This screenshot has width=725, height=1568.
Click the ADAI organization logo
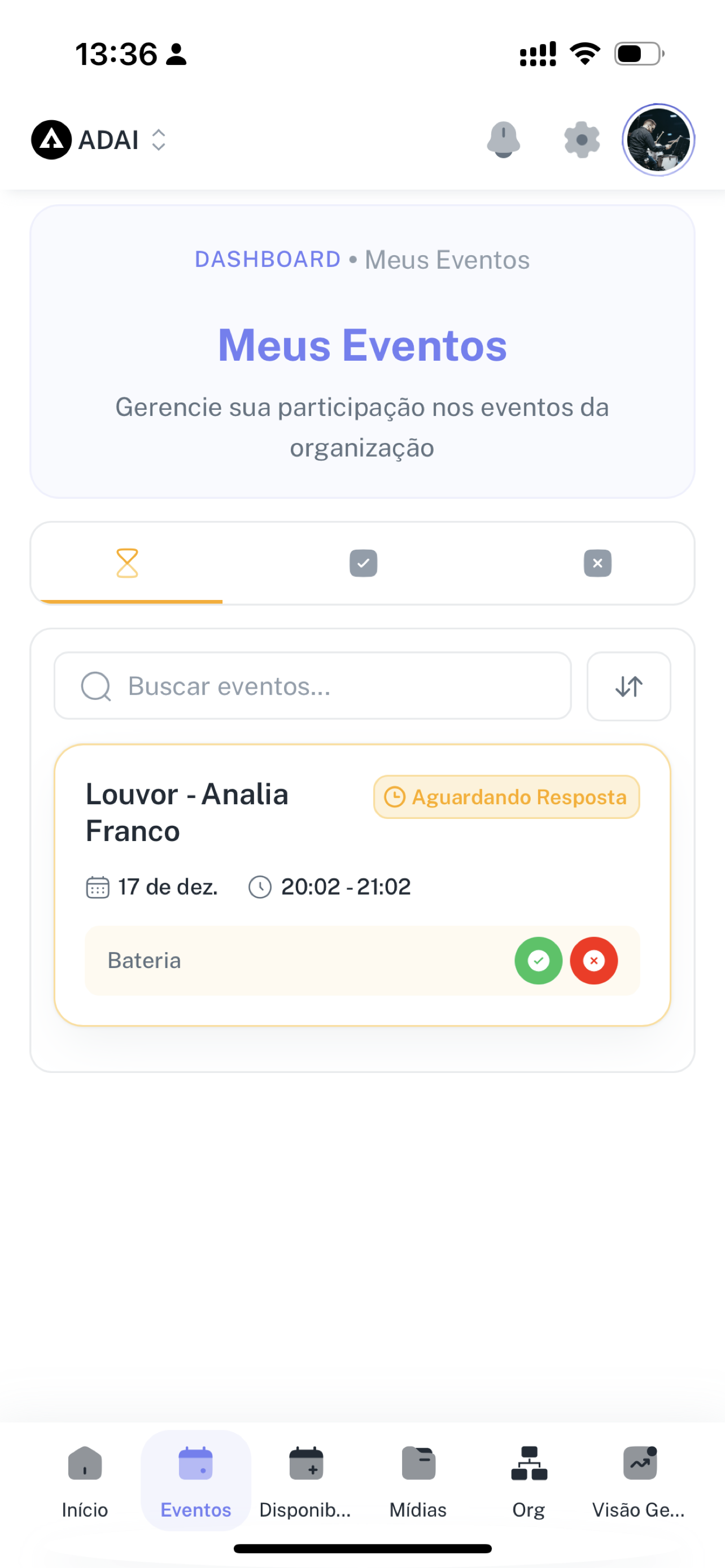pos(51,139)
